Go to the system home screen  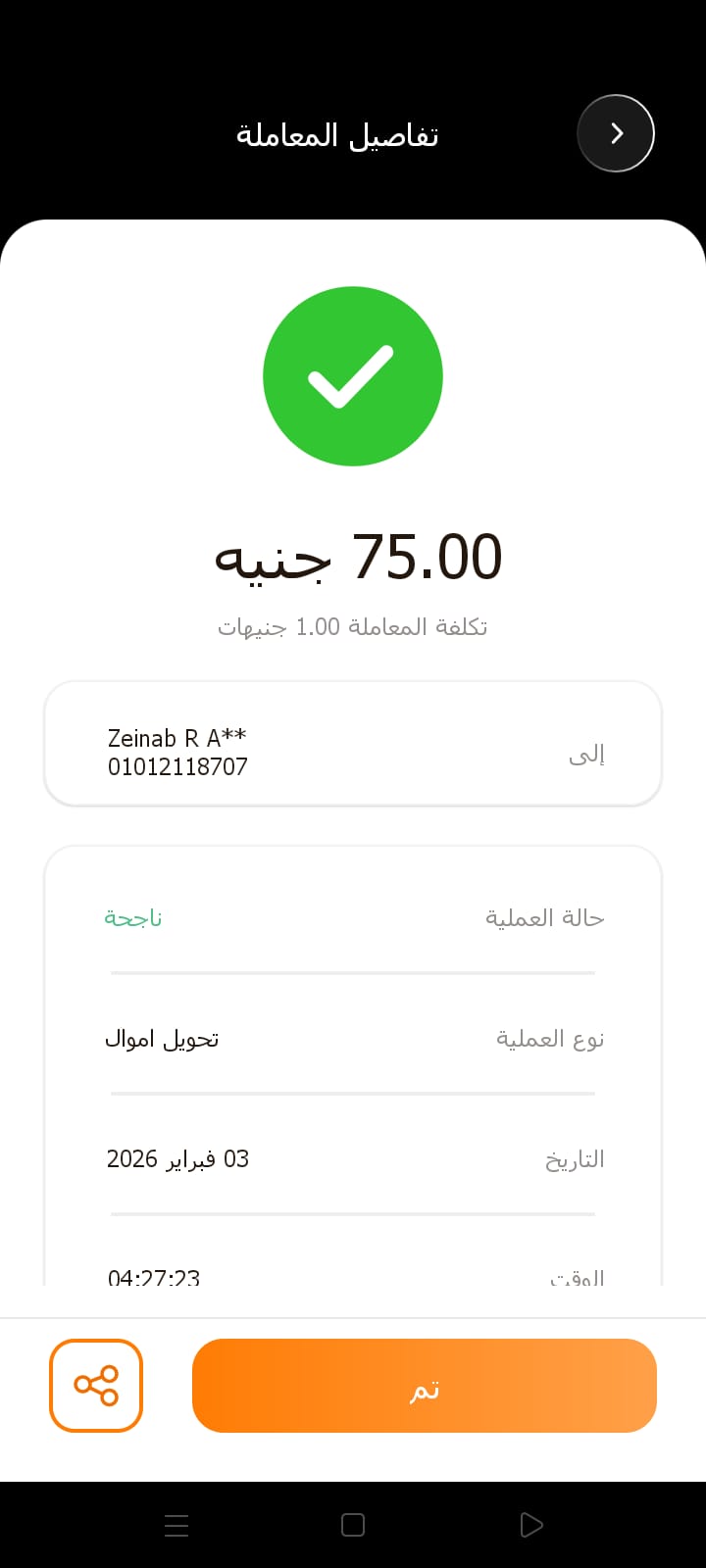[353, 1525]
